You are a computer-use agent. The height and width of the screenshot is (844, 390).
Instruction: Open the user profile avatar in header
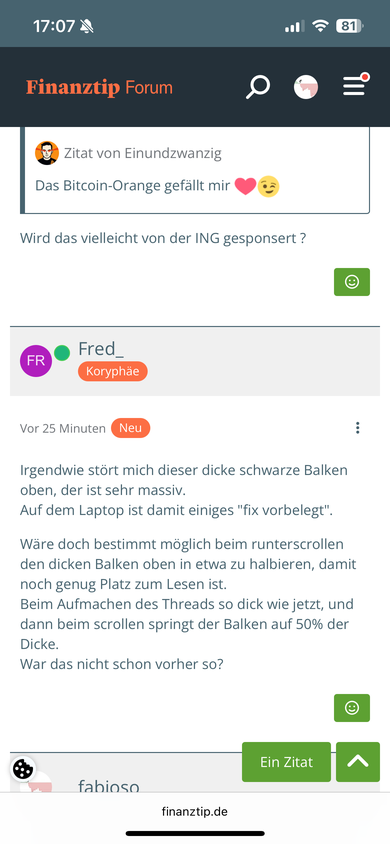pyautogui.click(x=306, y=87)
